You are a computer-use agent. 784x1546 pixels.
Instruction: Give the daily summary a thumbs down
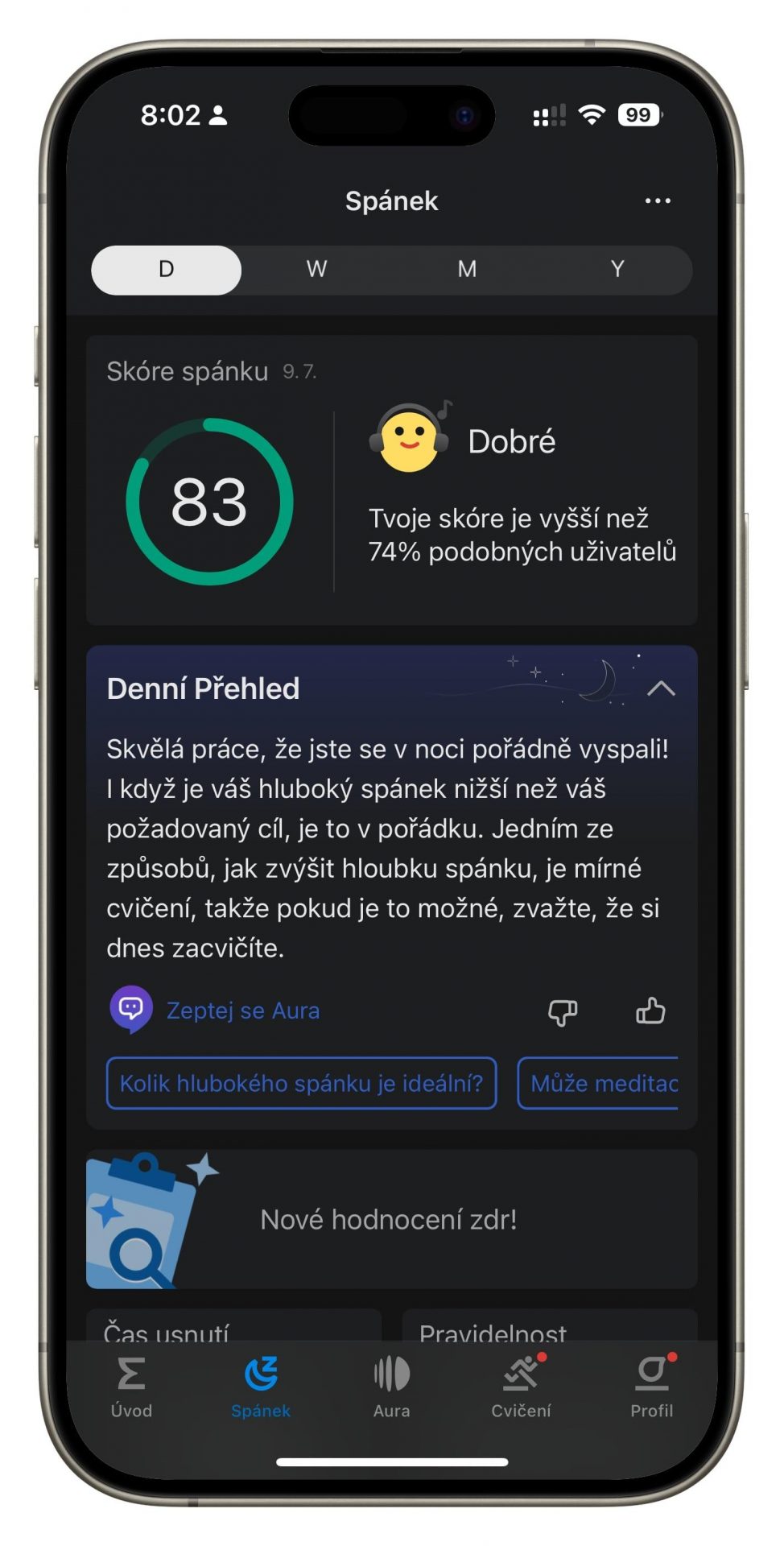pyautogui.click(x=563, y=1011)
